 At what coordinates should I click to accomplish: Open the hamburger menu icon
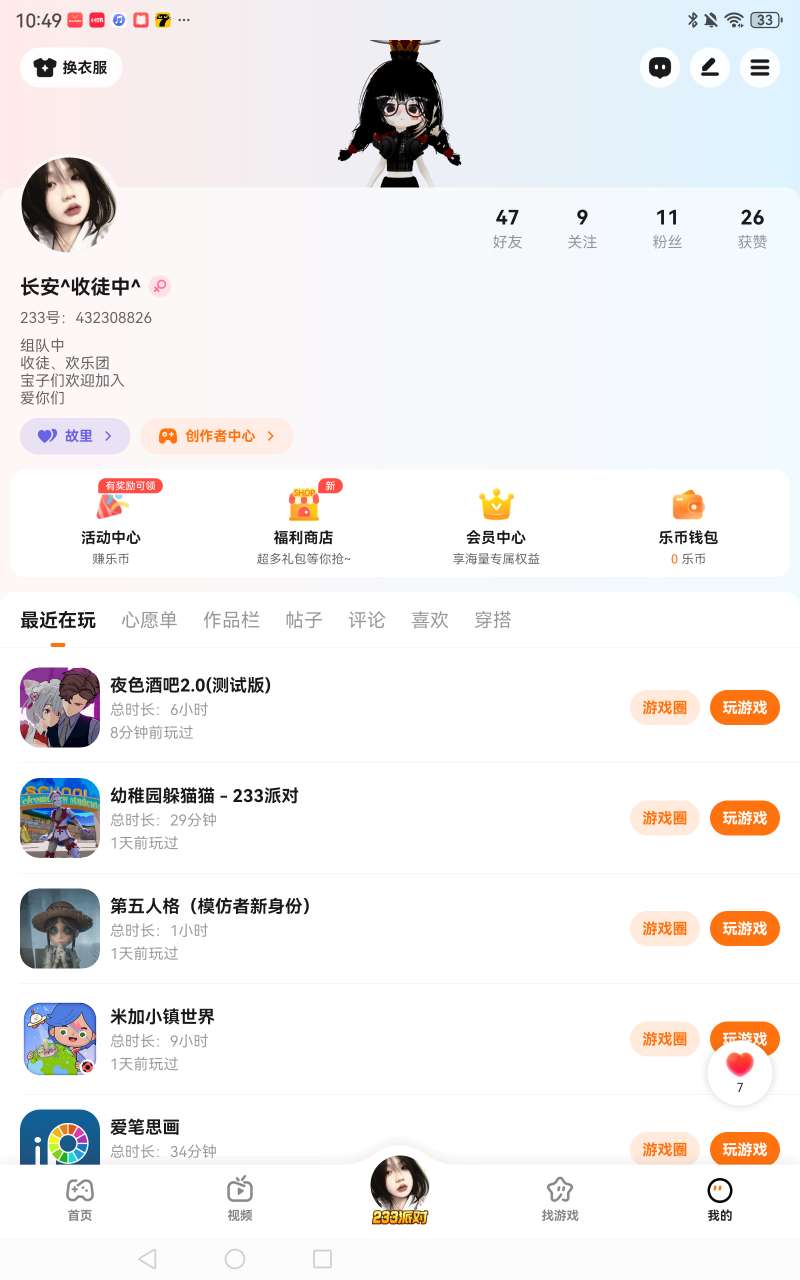click(x=760, y=68)
